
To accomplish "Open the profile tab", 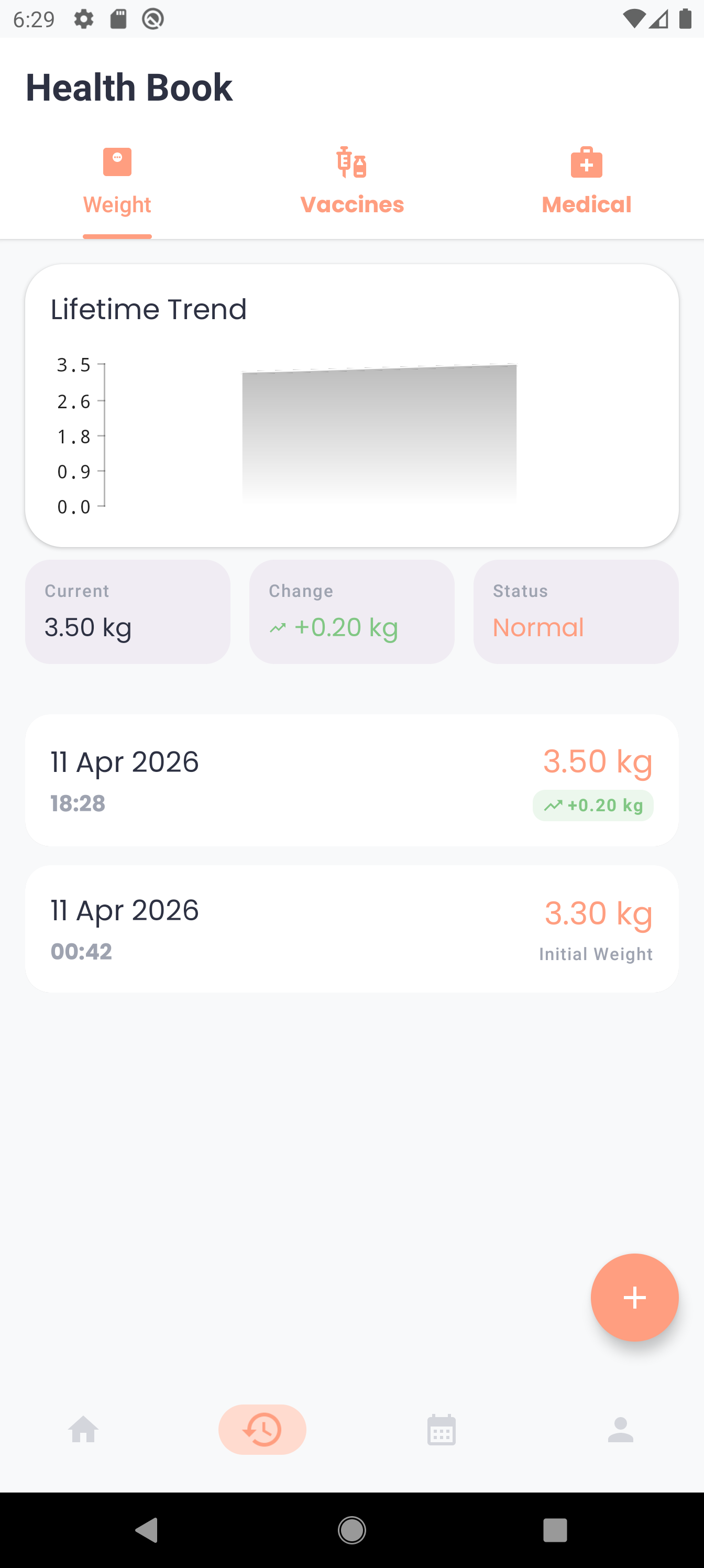I will pyautogui.click(x=620, y=1429).
